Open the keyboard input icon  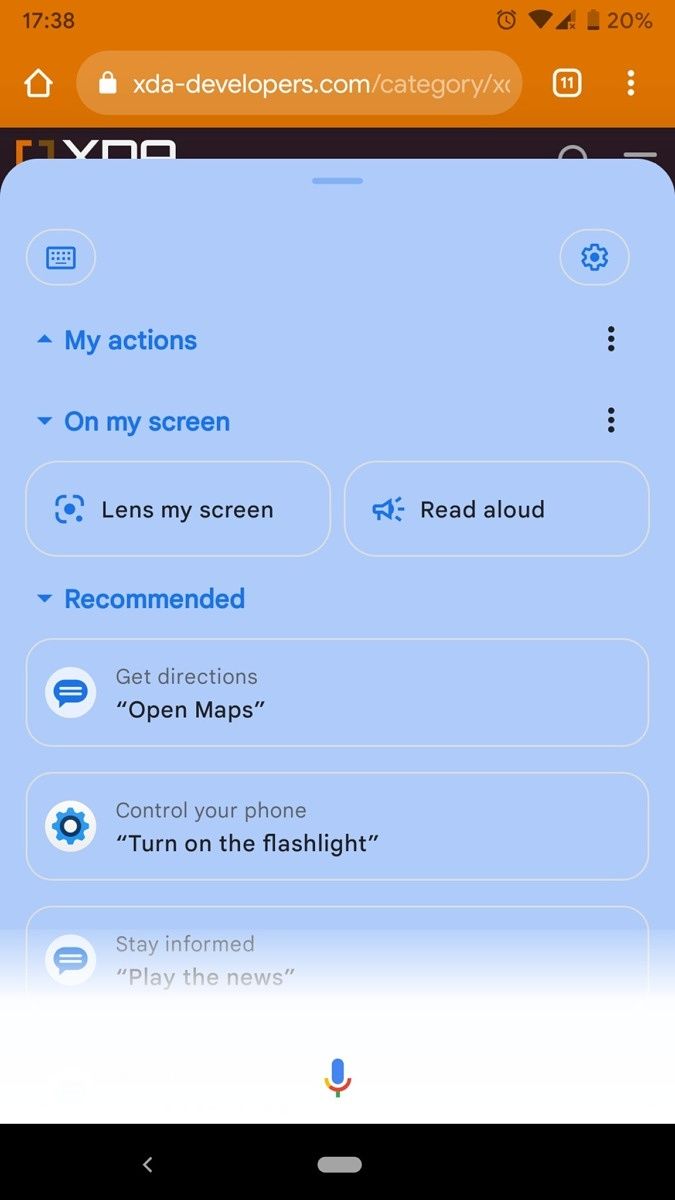(x=61, y=258)
